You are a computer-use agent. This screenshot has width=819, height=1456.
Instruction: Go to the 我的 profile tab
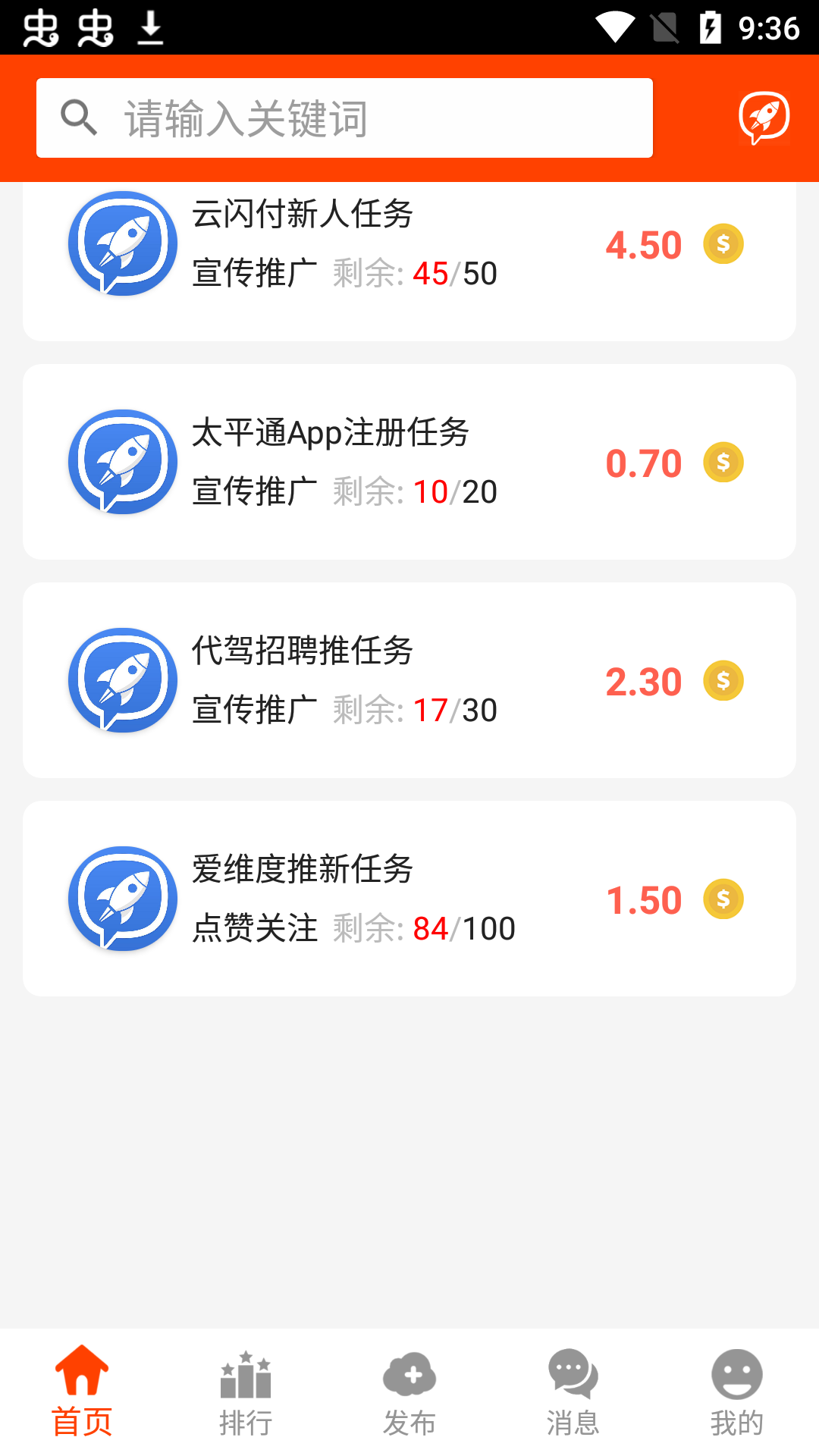pyautogui.click(x=737, y=1399)
